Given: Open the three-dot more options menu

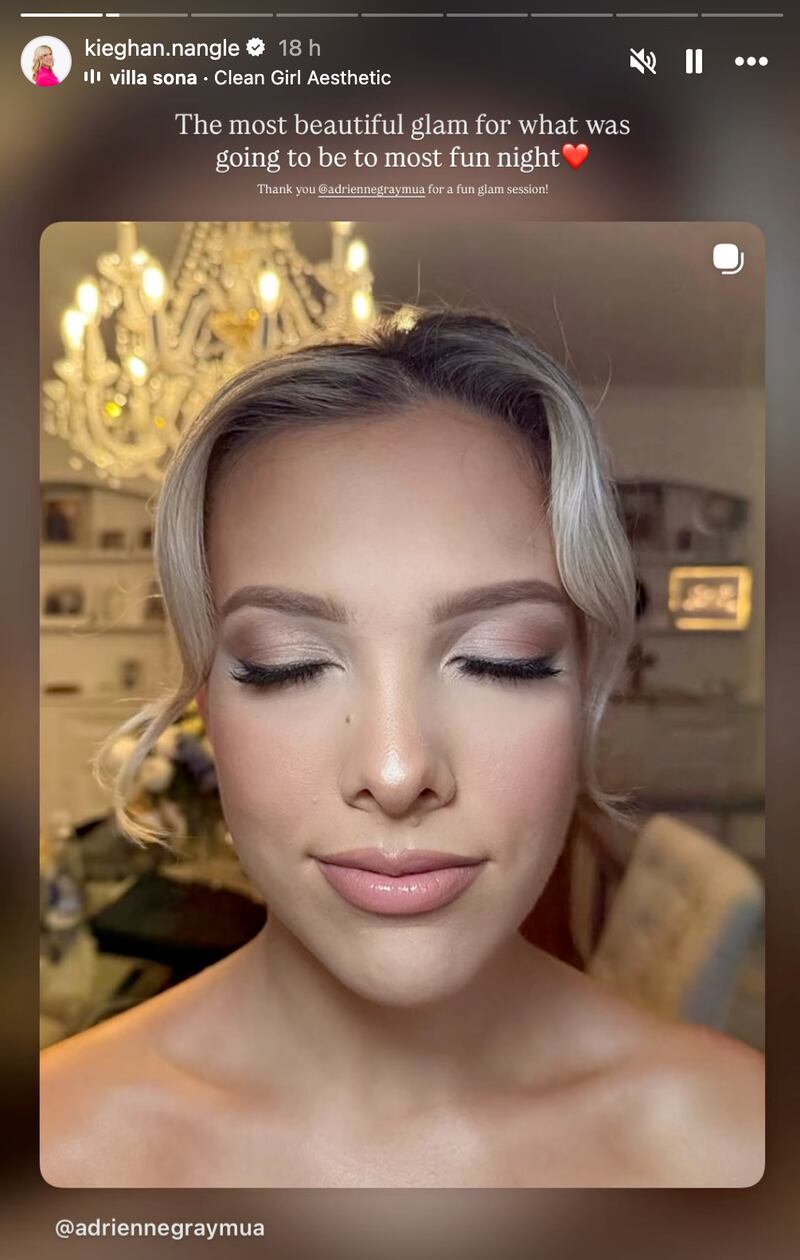Looking at the screenshot, I should [x=750, y=62].
